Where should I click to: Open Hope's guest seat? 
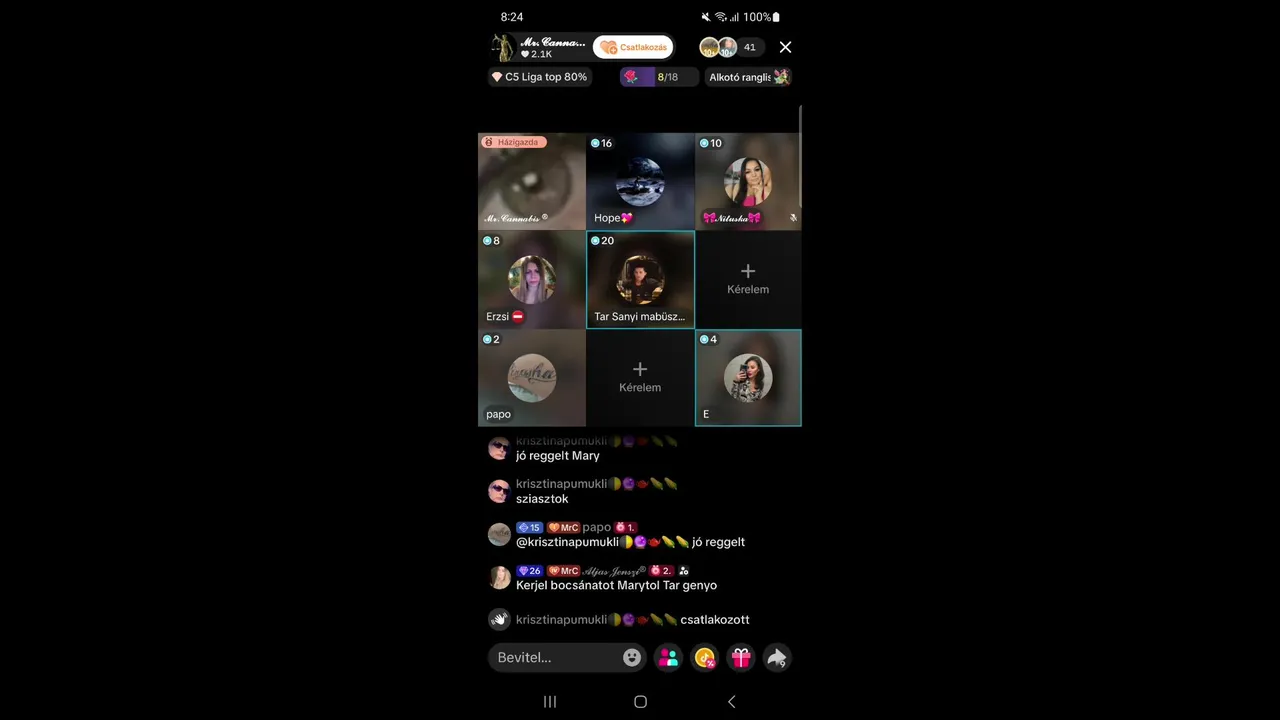coord(640,182)
